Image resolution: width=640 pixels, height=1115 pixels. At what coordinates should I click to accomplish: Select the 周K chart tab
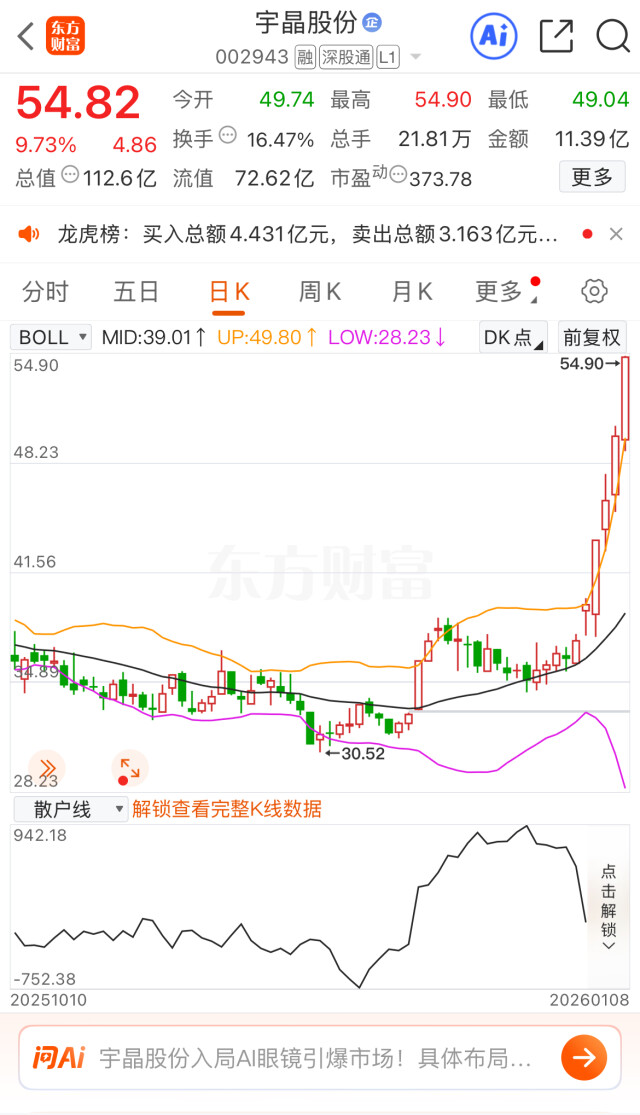pos(320,292)
